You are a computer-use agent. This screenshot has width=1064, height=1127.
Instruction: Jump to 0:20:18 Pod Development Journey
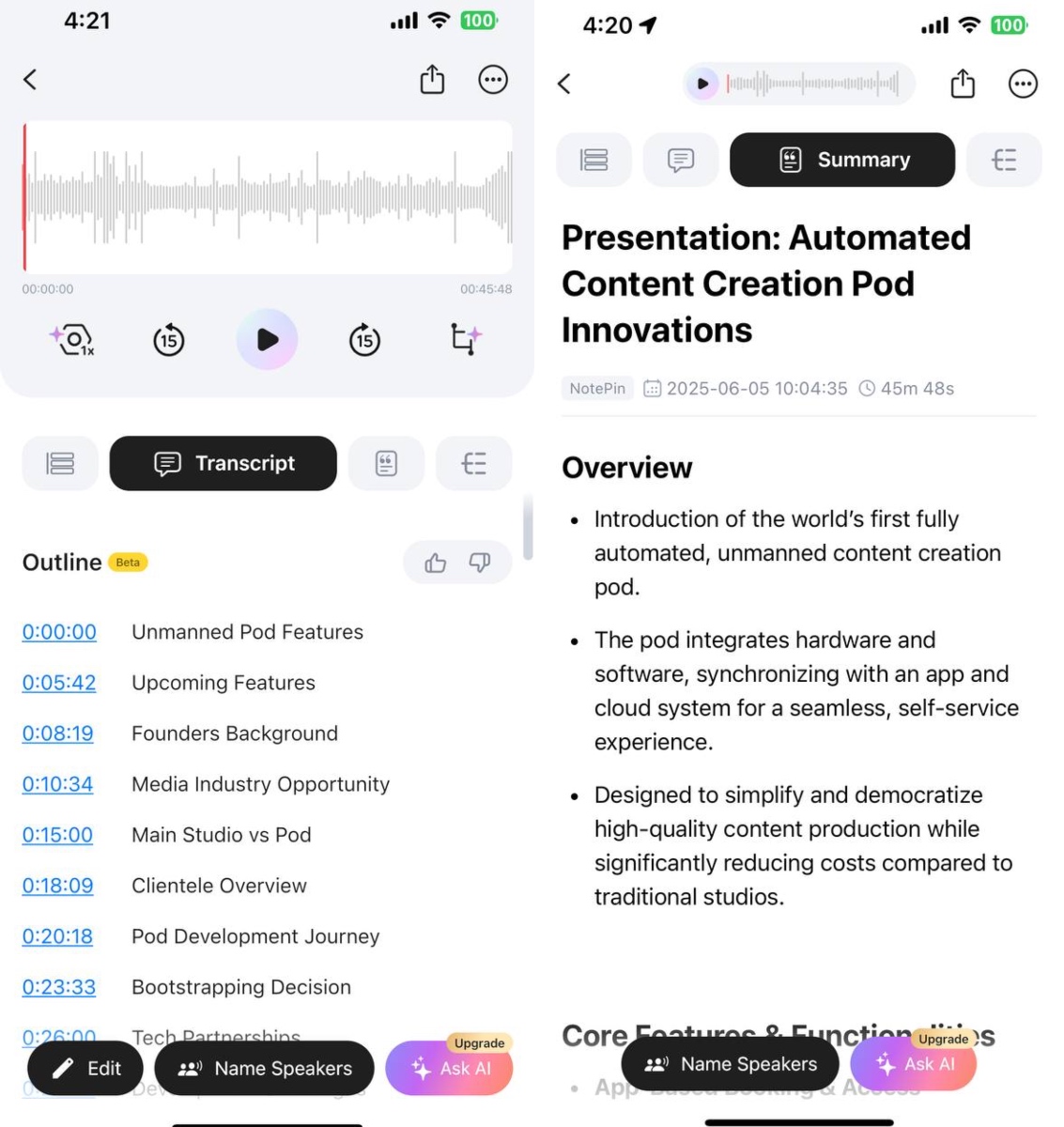(58, 936)
